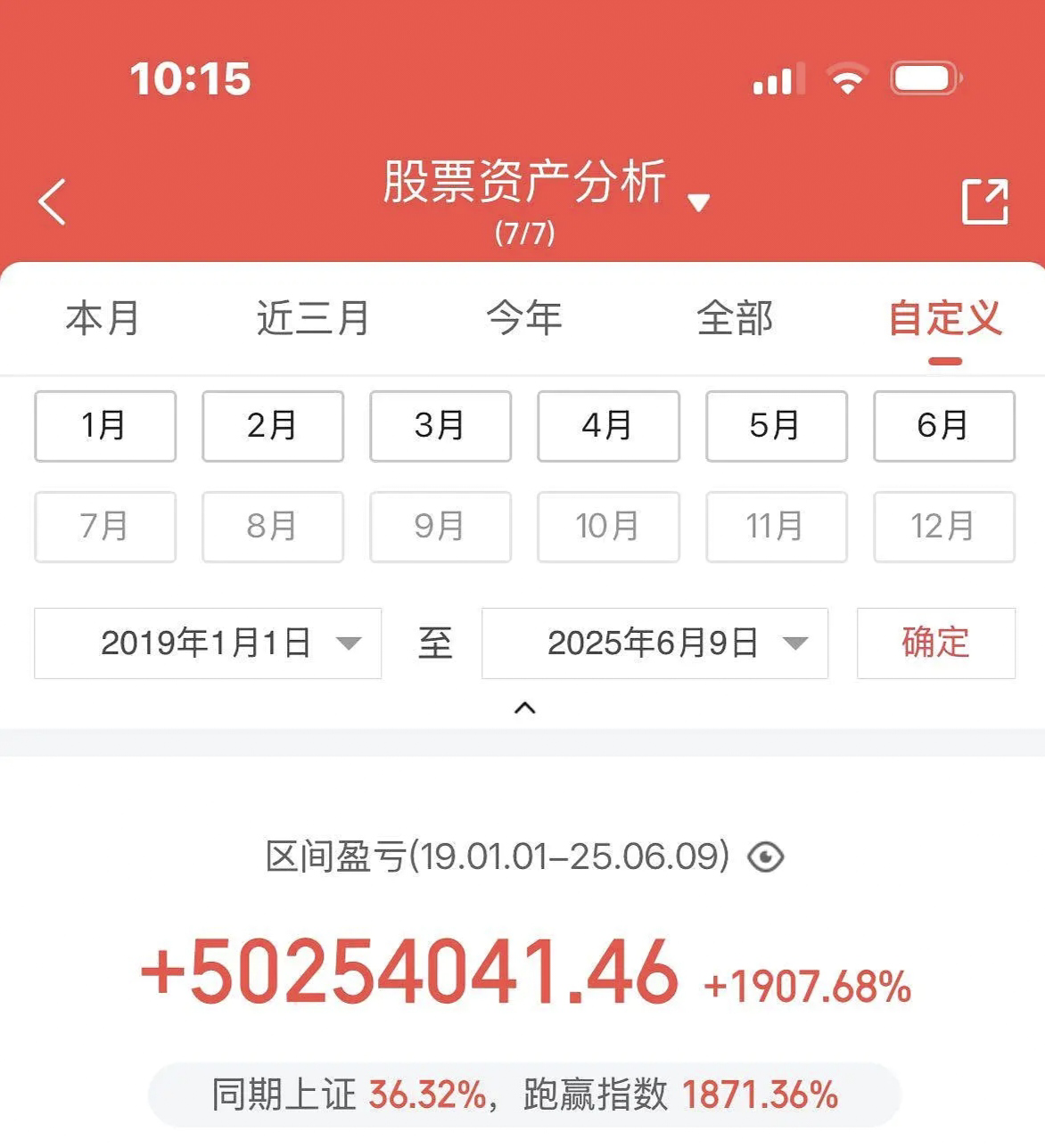
Task: Open the end date picker 2025年6月9日
Action: click(x=654, y=643)
